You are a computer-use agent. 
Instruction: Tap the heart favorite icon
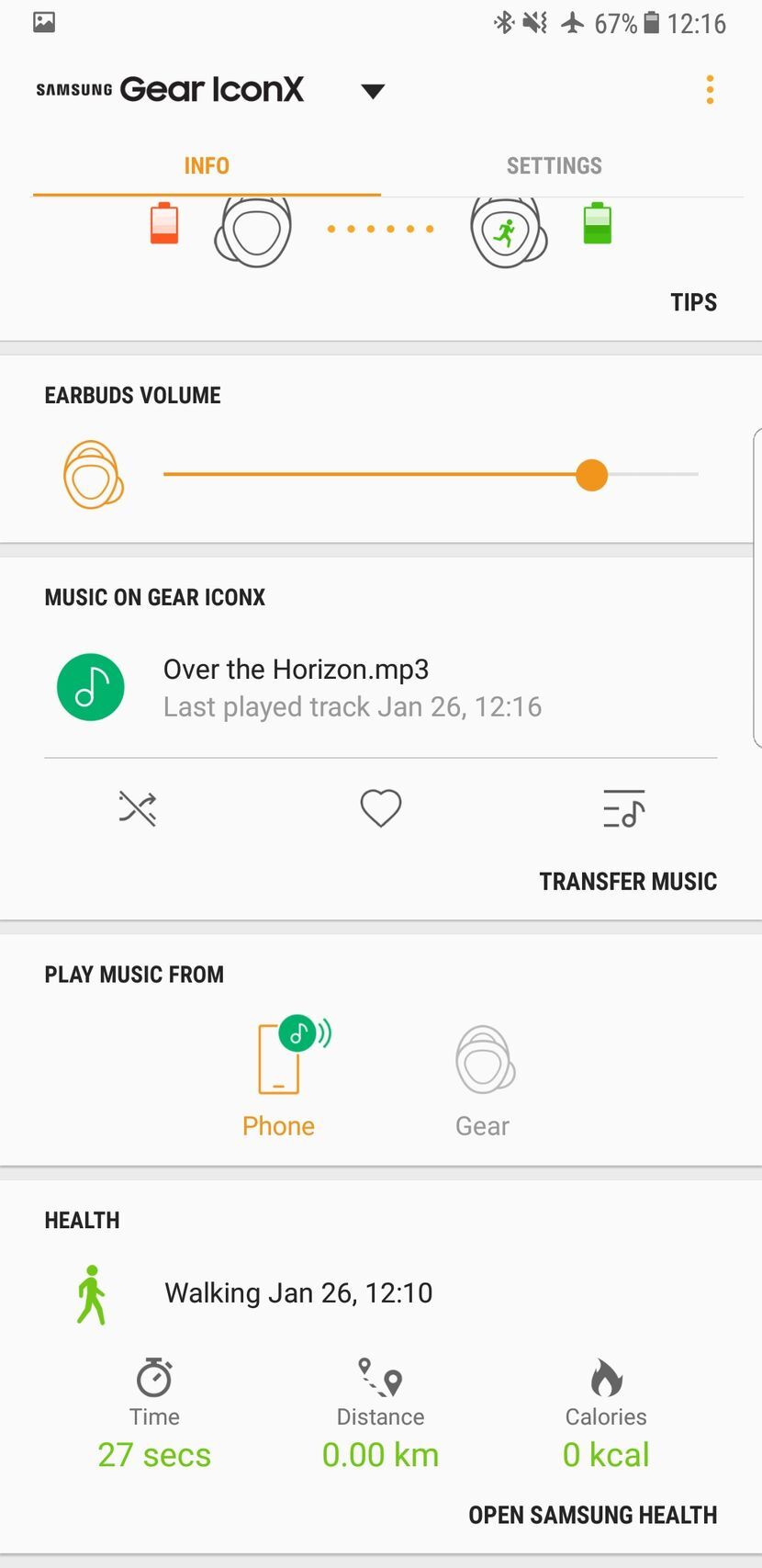[x=380, y=808]
